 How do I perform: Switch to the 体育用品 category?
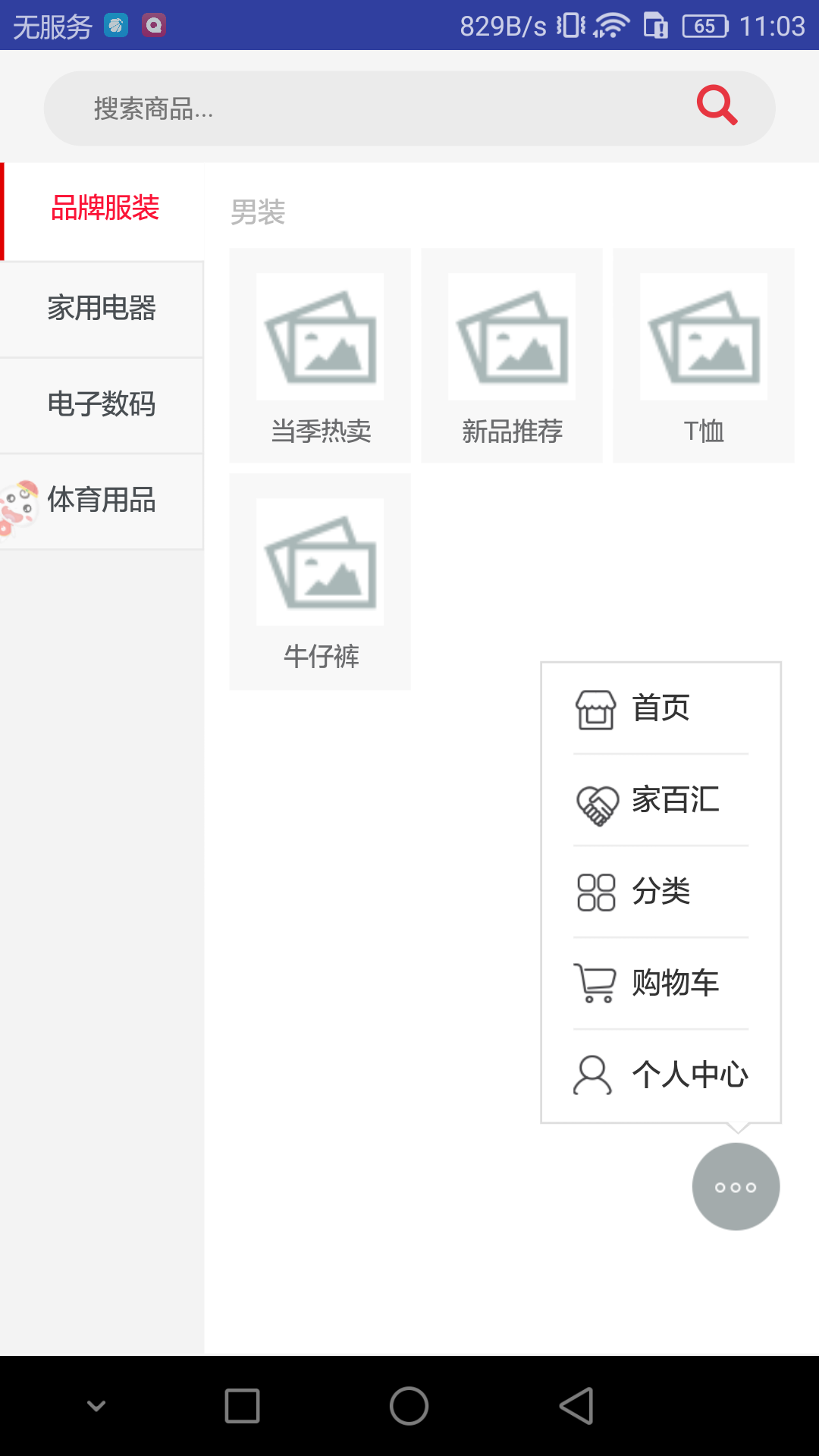coord(102,501)
